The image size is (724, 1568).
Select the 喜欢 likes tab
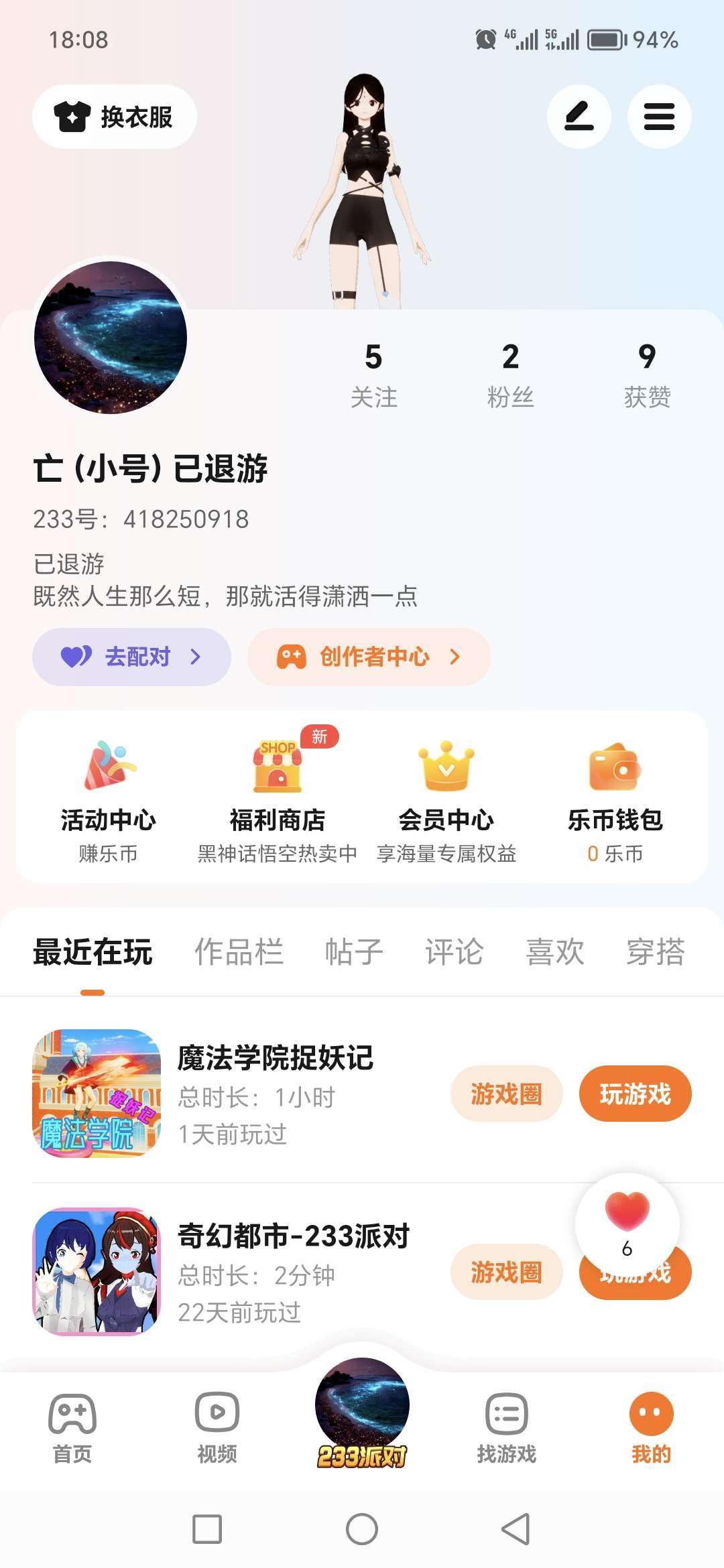tap(555, 952)
